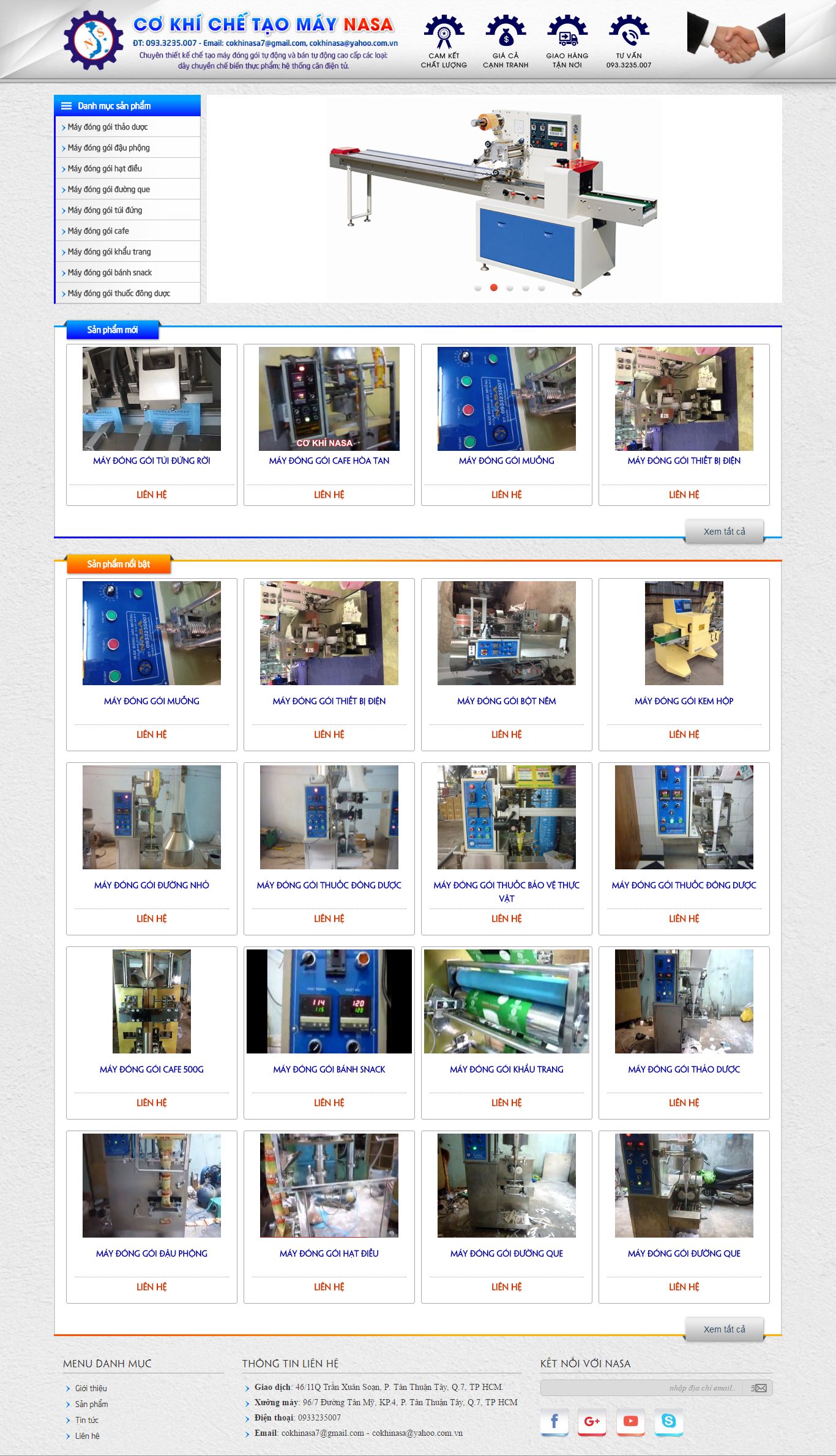View Máy đóng gói bánh snack product
This screenshot has height=1456, width=836.
coord(329,1069)
